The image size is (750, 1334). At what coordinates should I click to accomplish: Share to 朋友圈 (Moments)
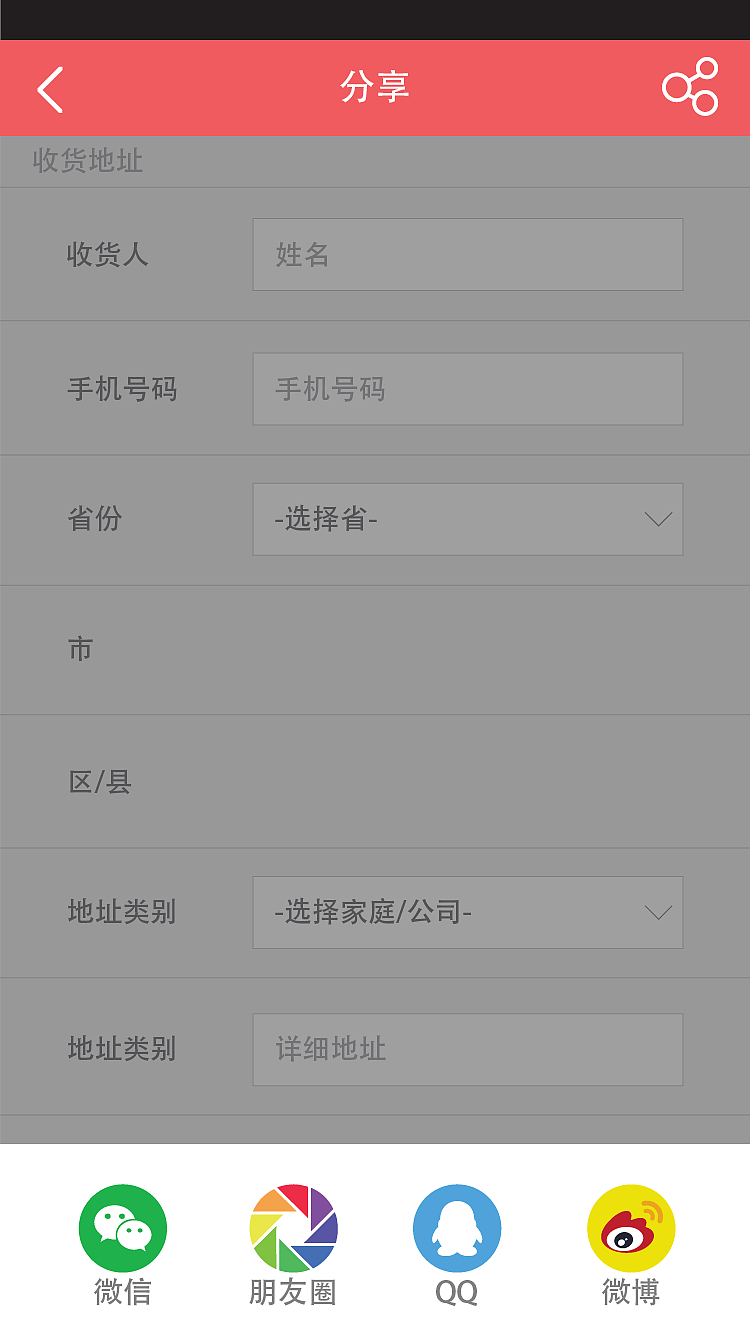pos(290,1226)
